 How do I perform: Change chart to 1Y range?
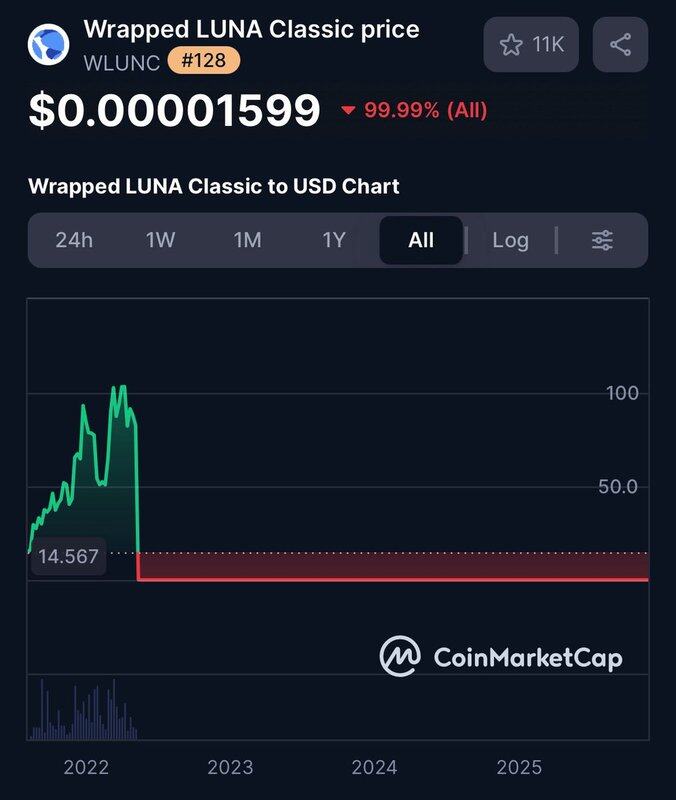tap(334, 240)
